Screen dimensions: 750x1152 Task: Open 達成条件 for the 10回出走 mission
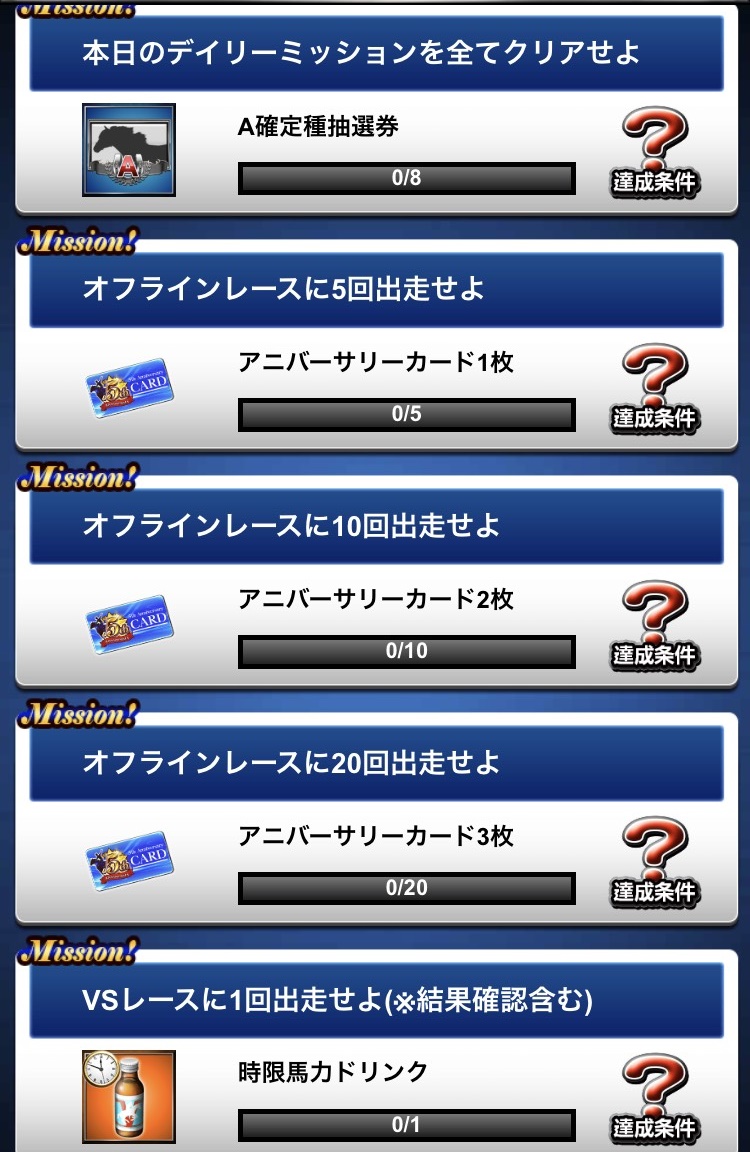(655, 626)
